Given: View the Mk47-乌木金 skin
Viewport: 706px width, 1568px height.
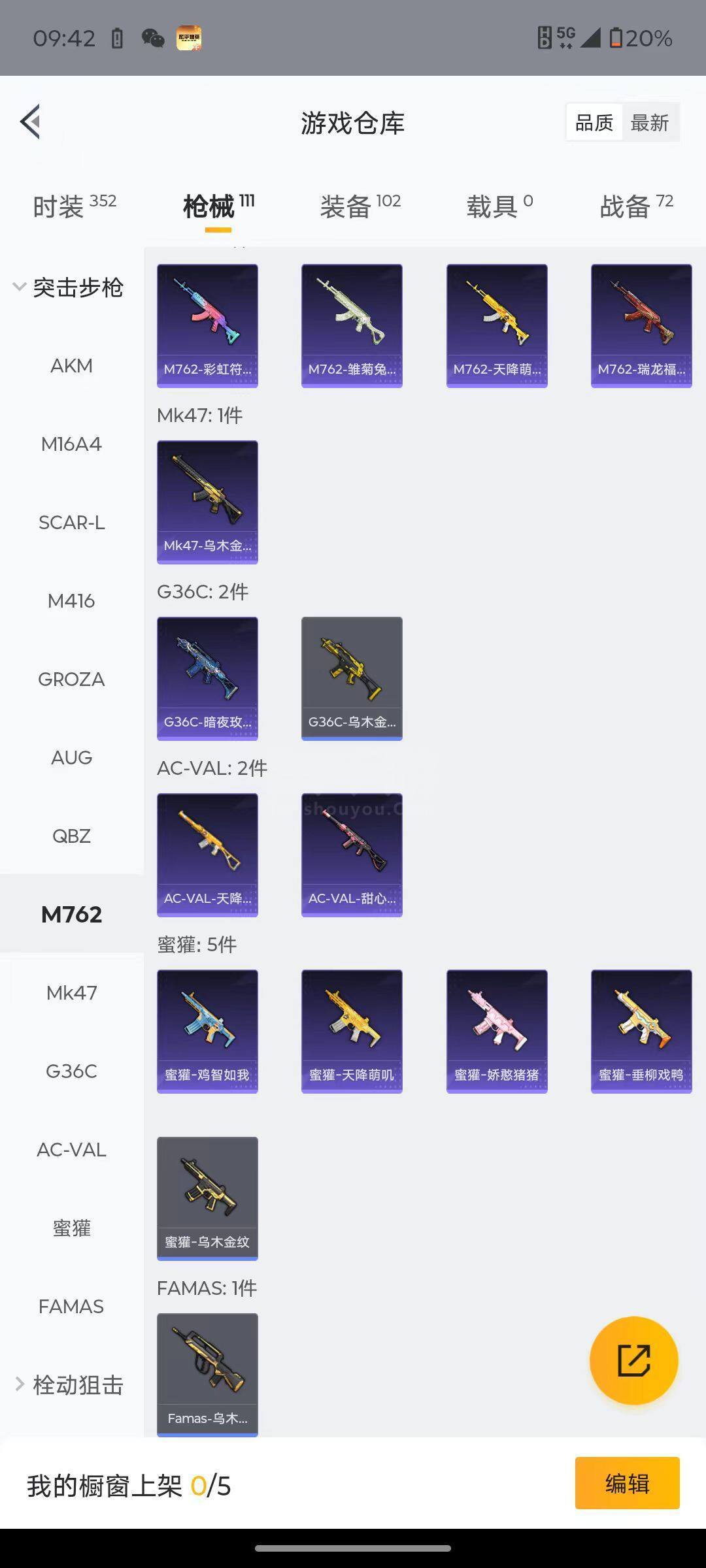Looking at the screenshot, I should click(207, 502).
